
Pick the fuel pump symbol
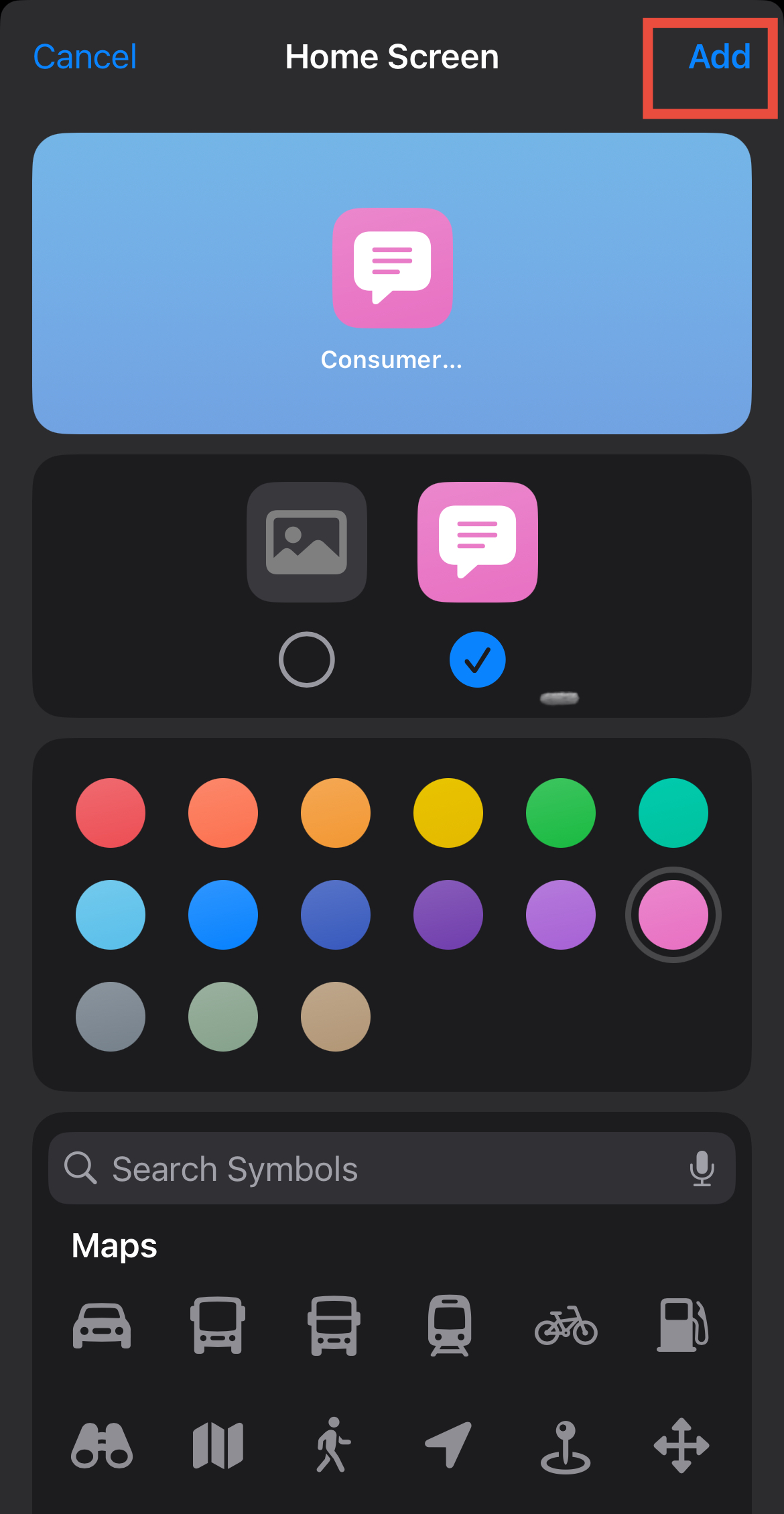point(682,1325)
